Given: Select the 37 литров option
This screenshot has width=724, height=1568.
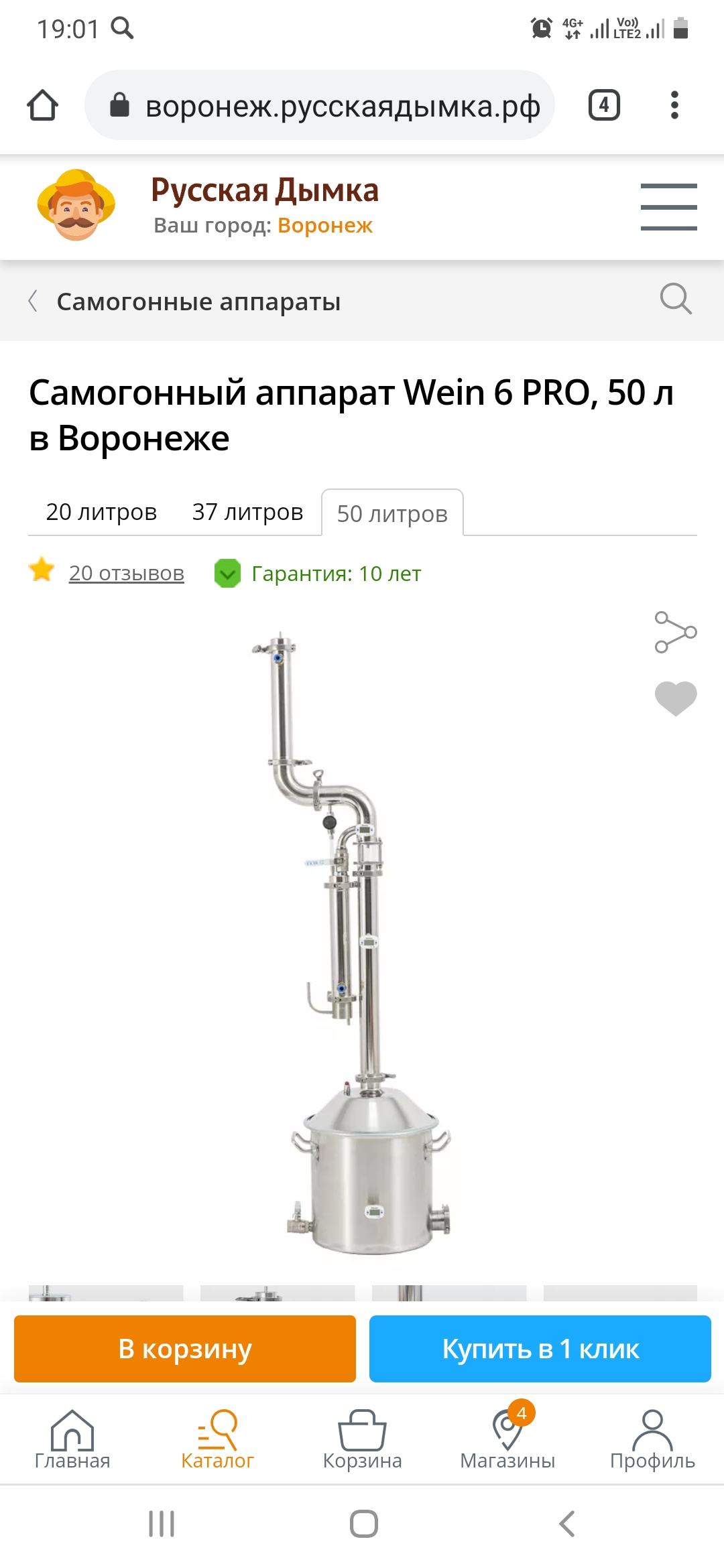Looking at the screenshot, I should pyautogui.click(x=247, y=512).
